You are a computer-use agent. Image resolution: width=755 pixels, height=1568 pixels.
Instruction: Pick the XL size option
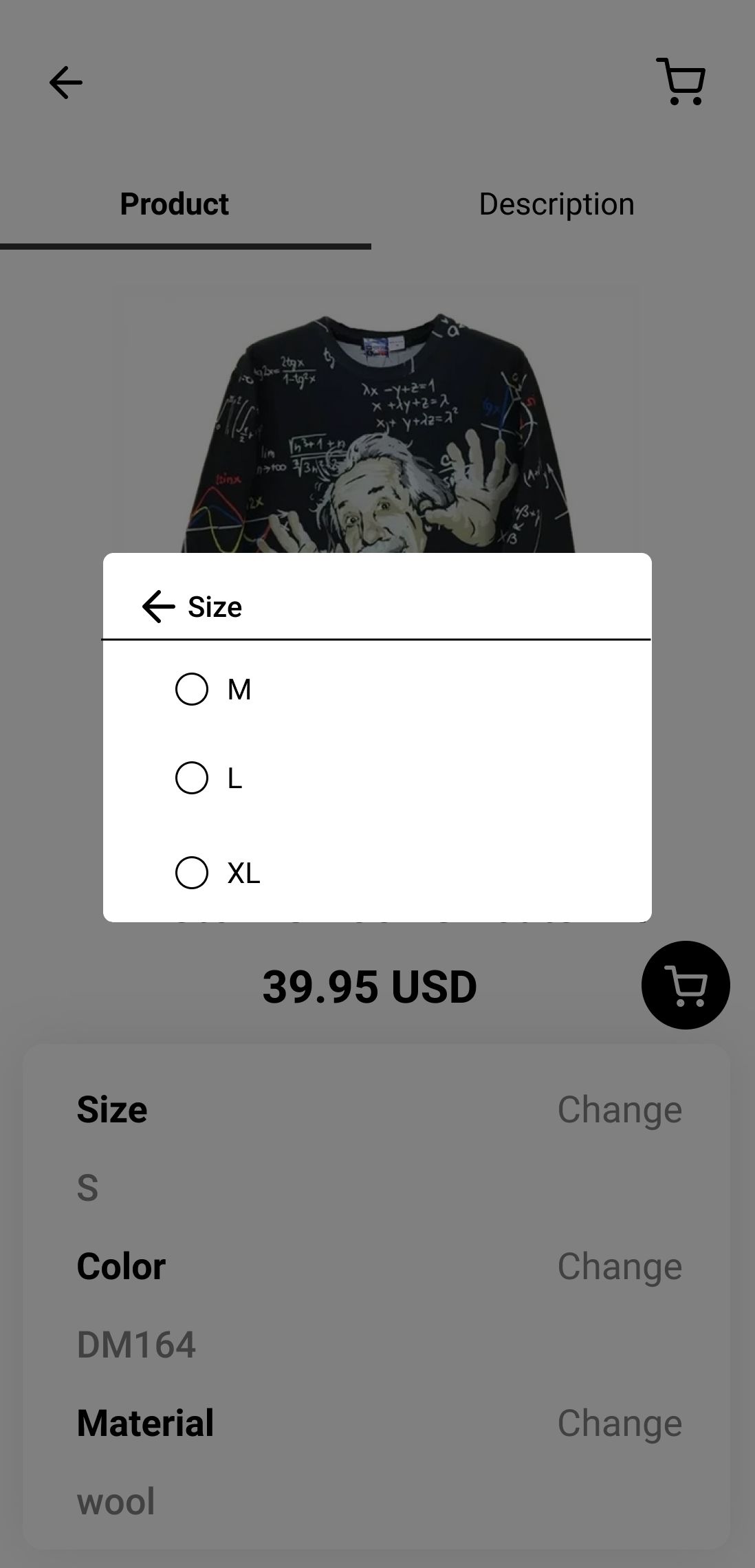192,873
